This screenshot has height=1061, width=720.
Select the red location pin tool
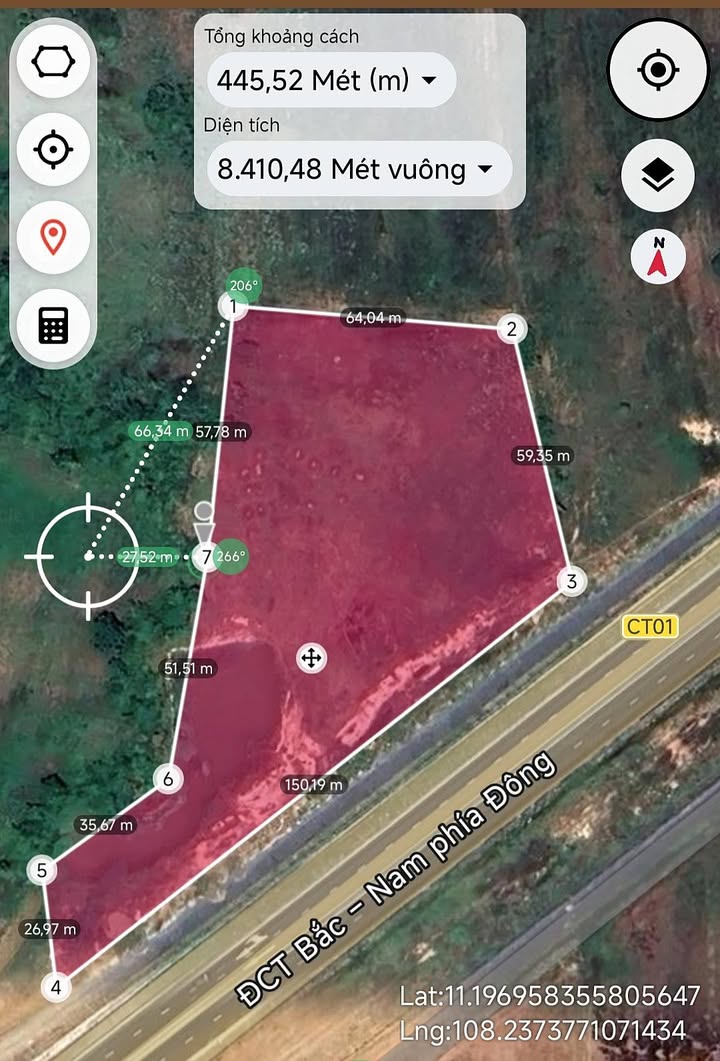54,237
